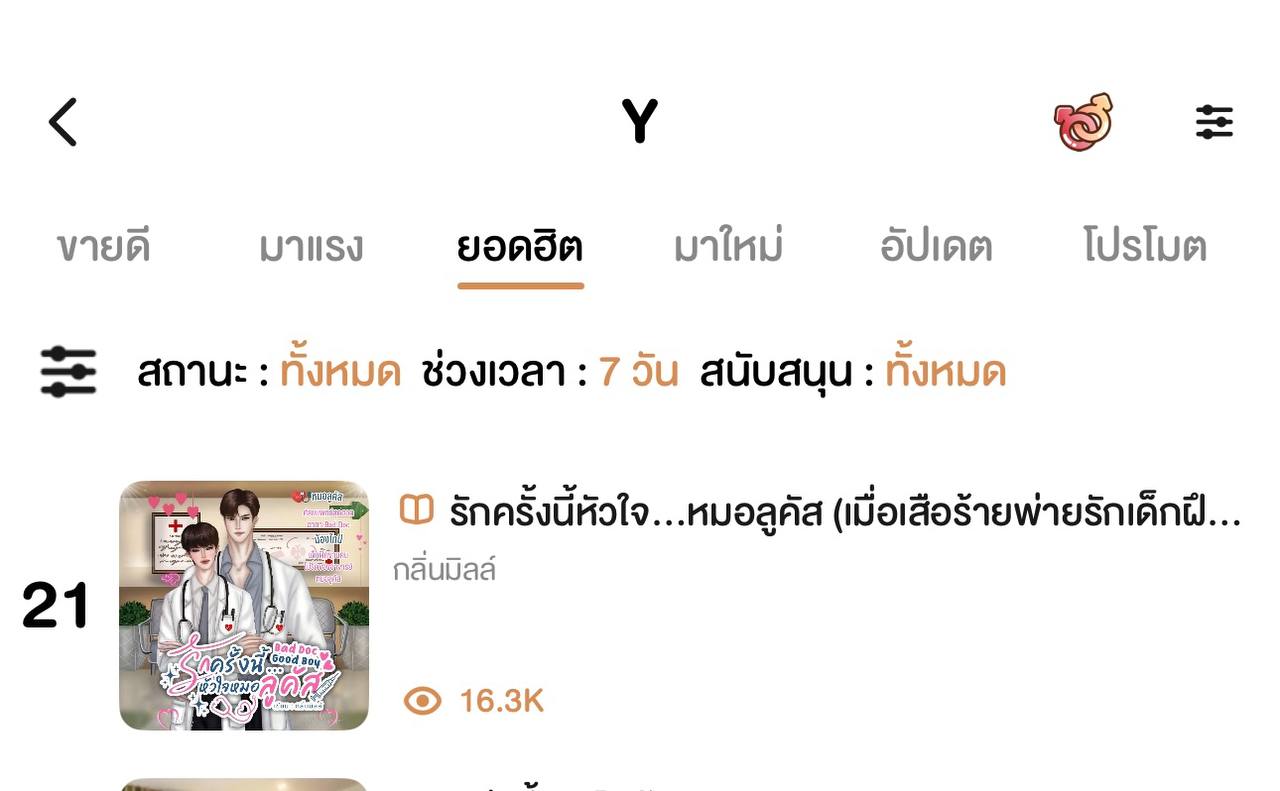Change the สนับสนุน filter ทั้งหมด
The height and width of the screenshot is (791, 1280).
pyautogui.click(x=945, y=373)
